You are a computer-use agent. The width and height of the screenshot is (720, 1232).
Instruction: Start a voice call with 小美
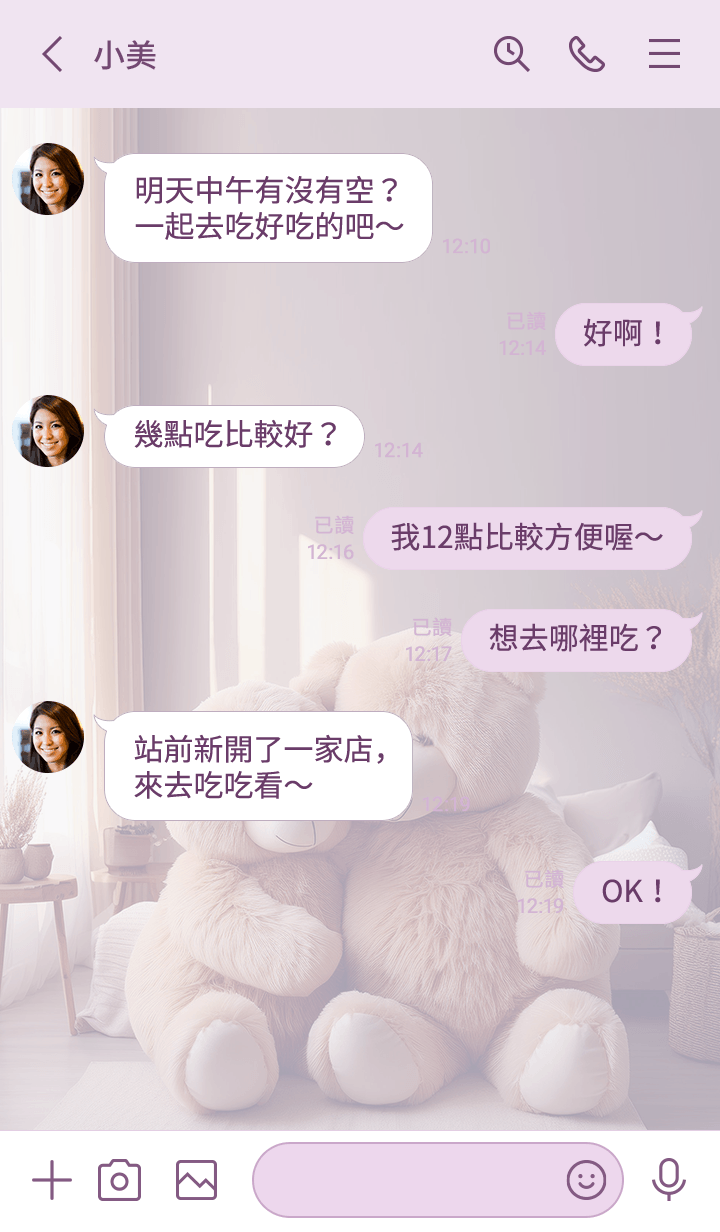pyautogui.click(x=587, y=54)
